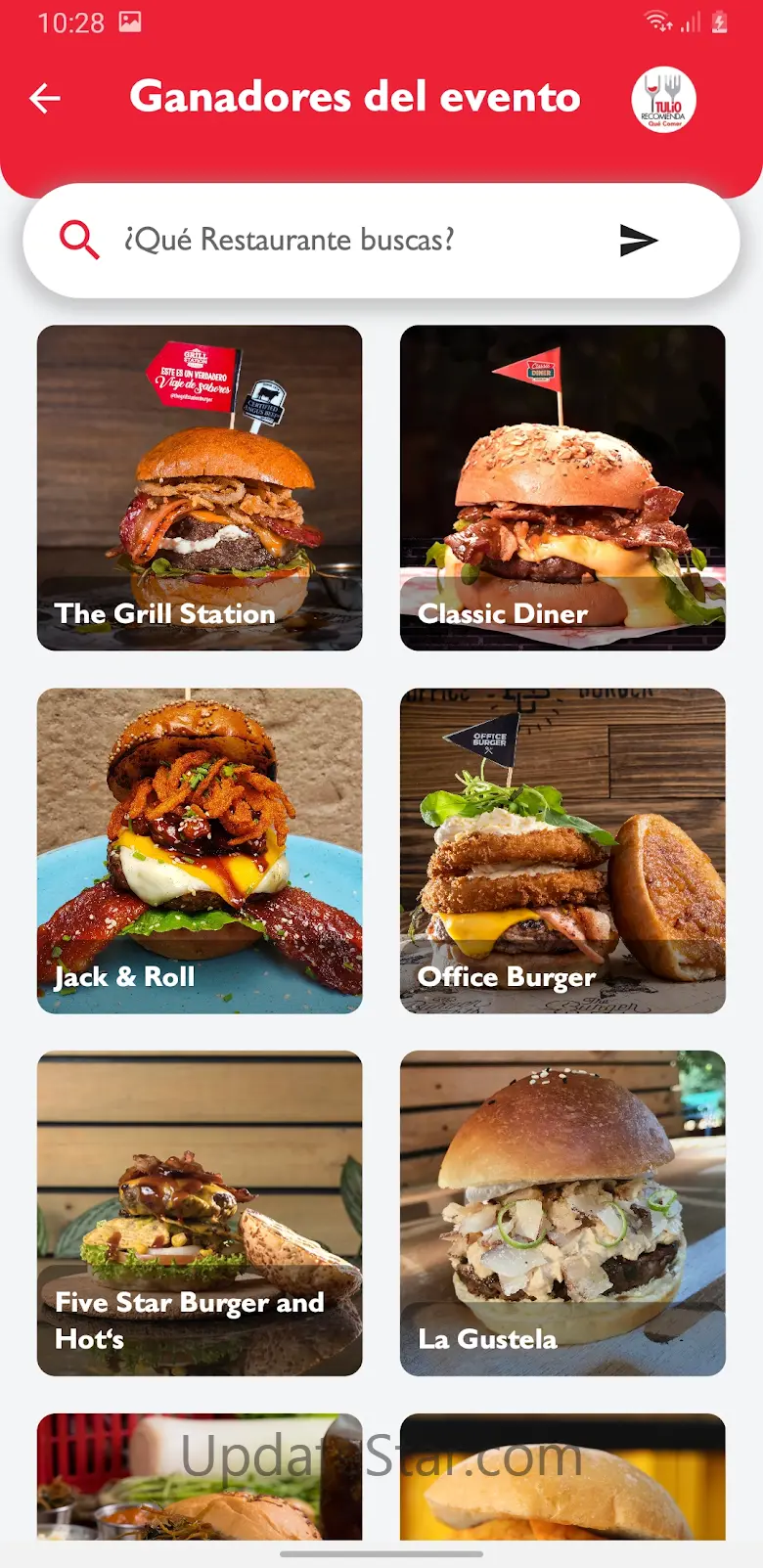Open the Classic Diner card
Viewport: 763px width, 1568px height.
click(x=562, y=487)
